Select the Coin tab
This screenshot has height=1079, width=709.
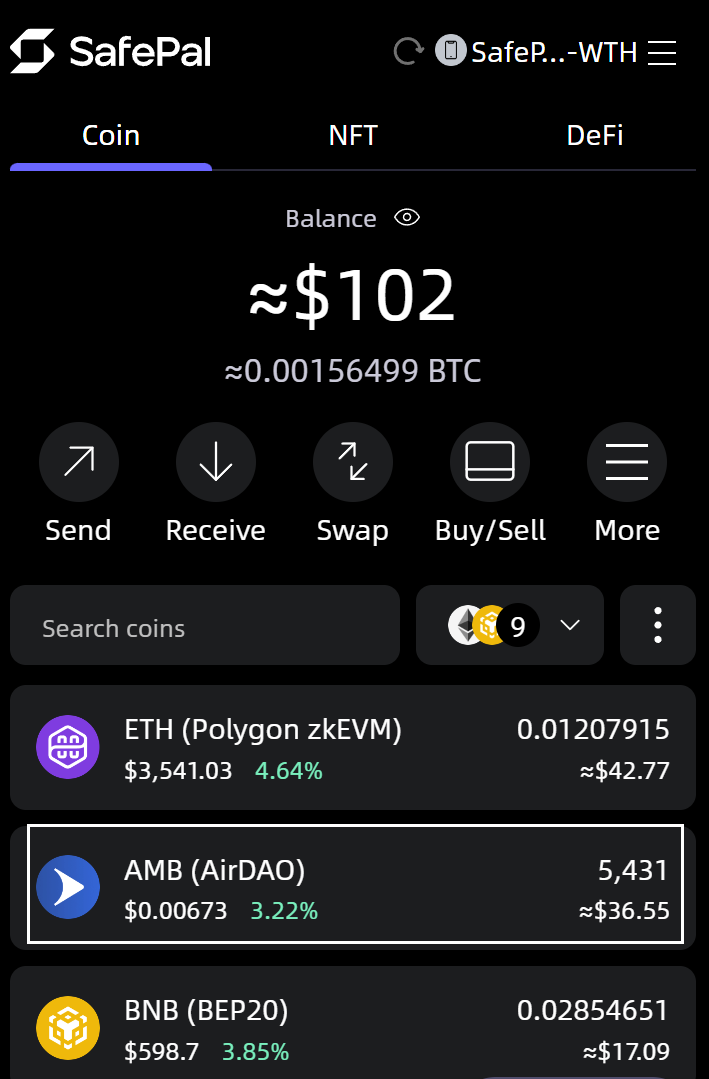coord(111,136)
